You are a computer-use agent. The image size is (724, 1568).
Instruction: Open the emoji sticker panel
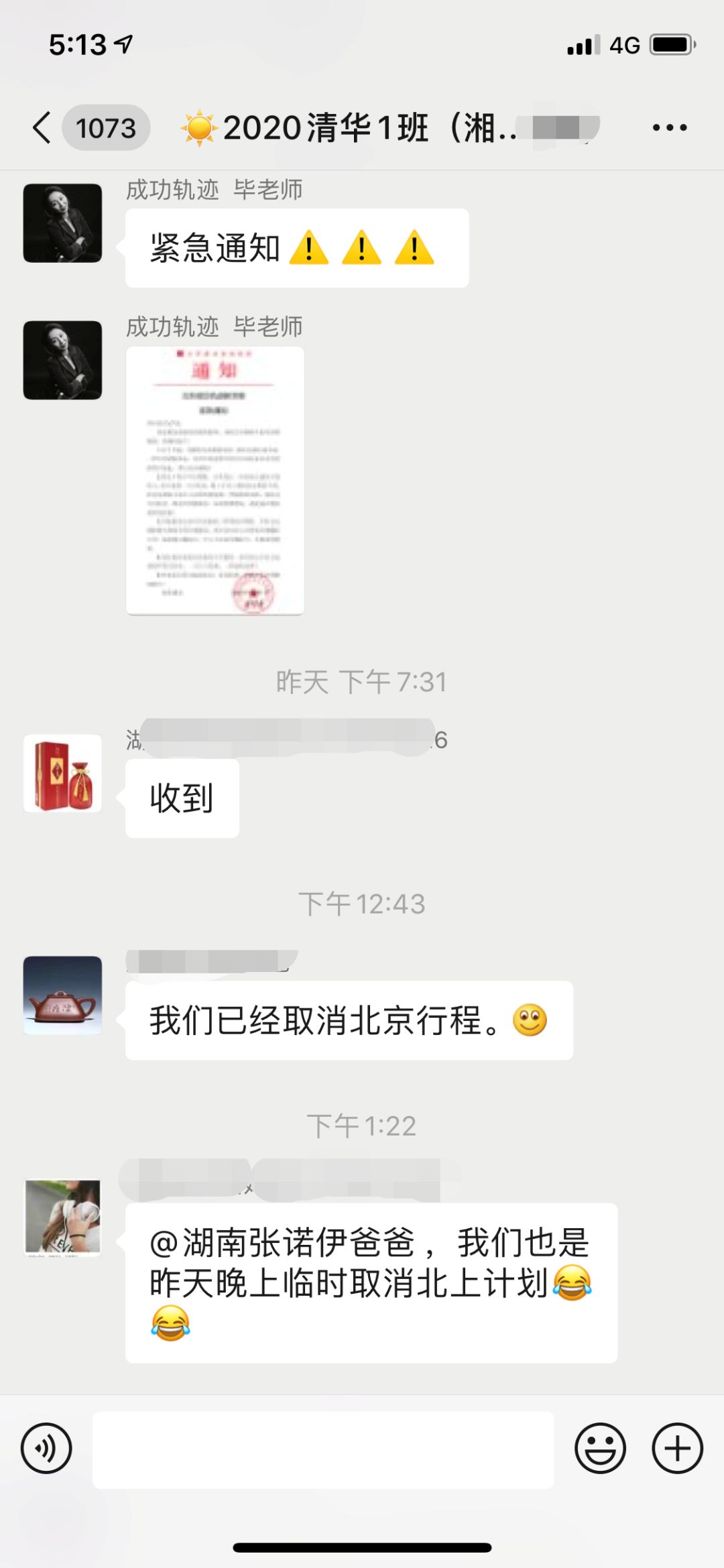click(600, 1448)
